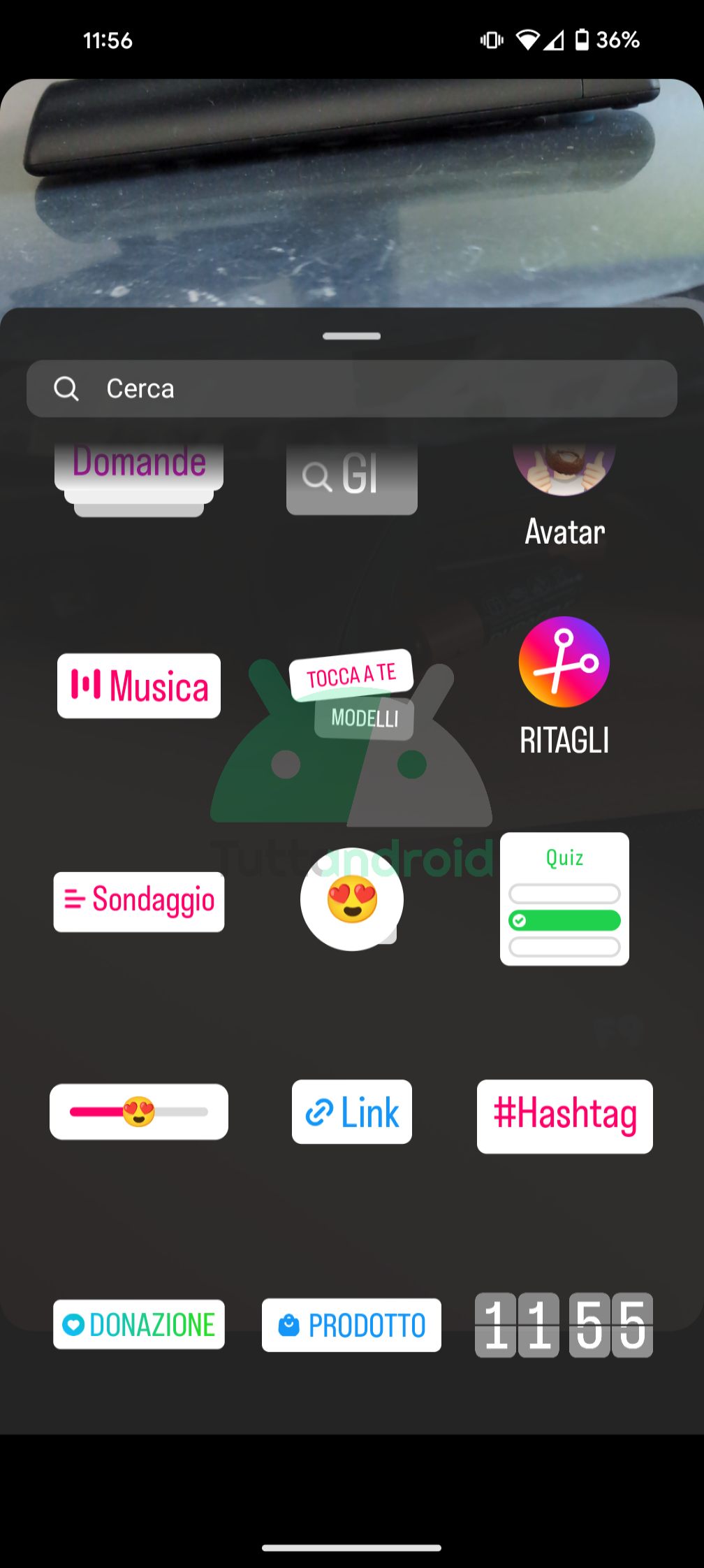The width and height of the screenshot is (704, 1568).
Task: Add the heart-eyes emoji reaction sticker
Action: click(351, 900)
